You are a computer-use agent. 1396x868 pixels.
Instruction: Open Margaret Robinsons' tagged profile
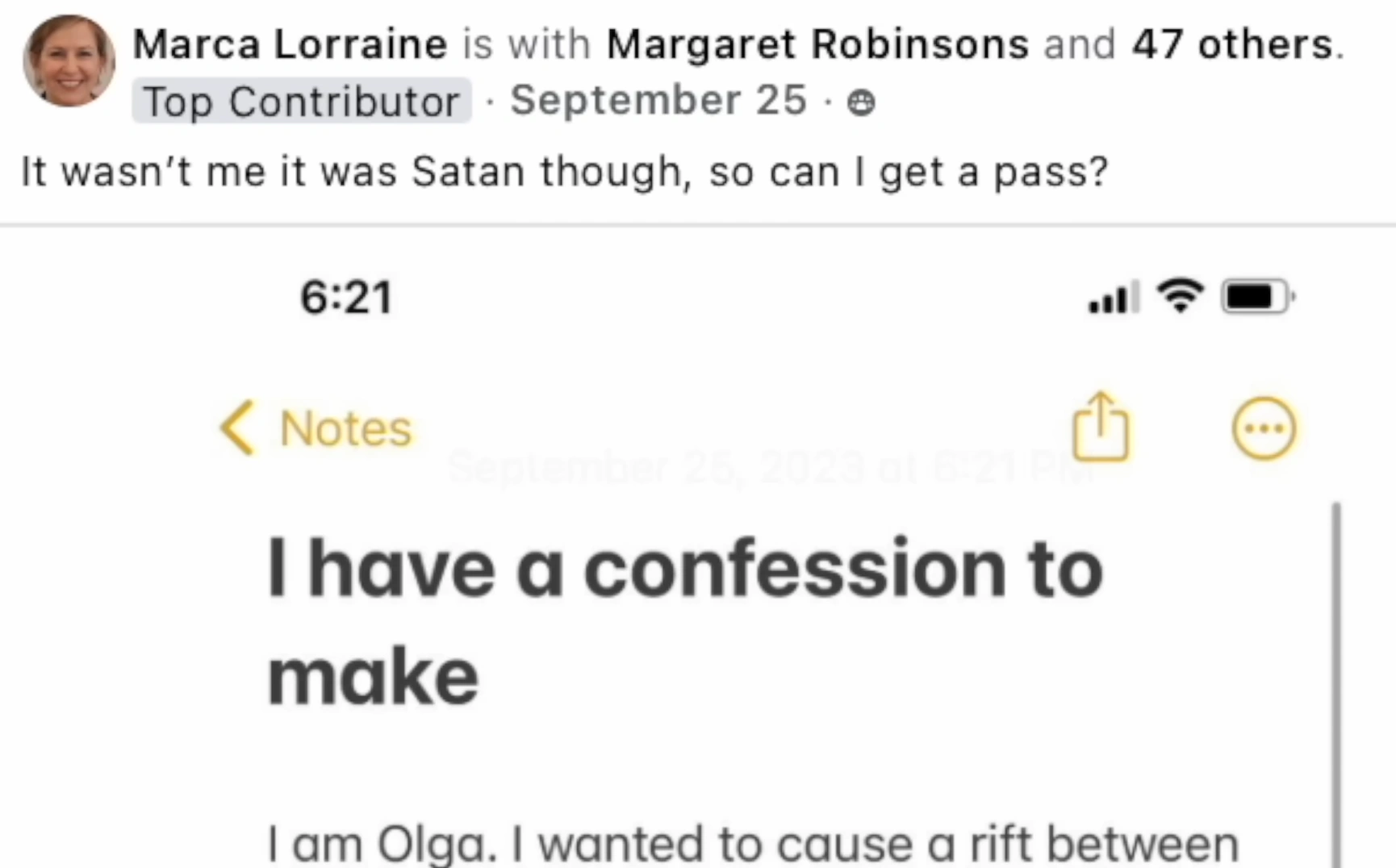(x=817, y=44)
